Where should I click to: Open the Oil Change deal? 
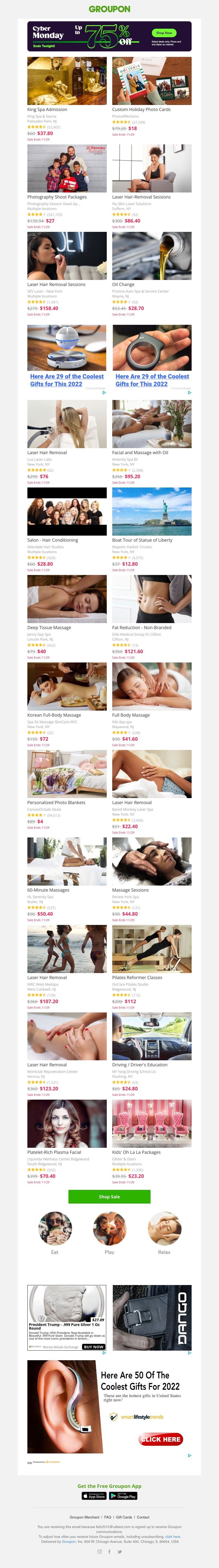point(151,256)
